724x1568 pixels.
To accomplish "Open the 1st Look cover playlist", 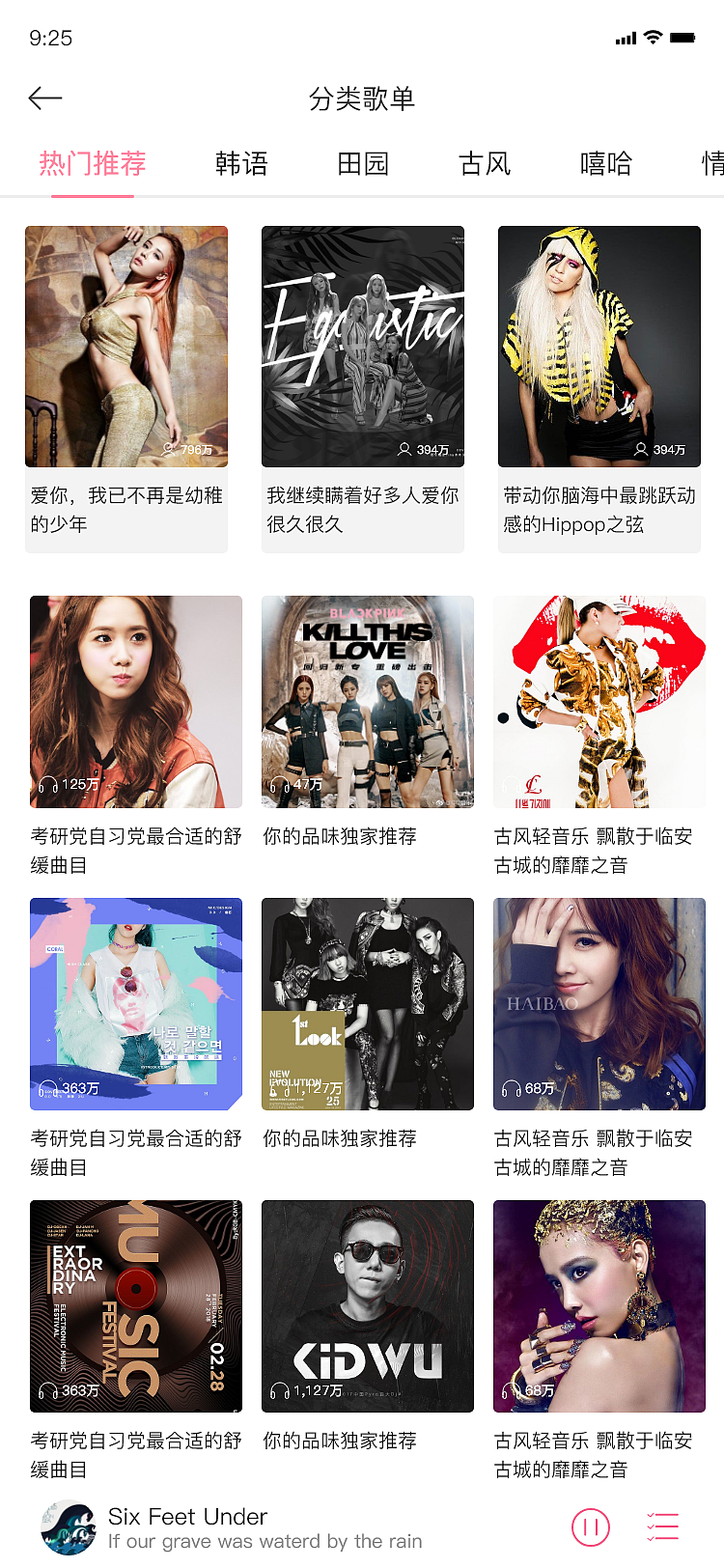I will click(368, 1004).
